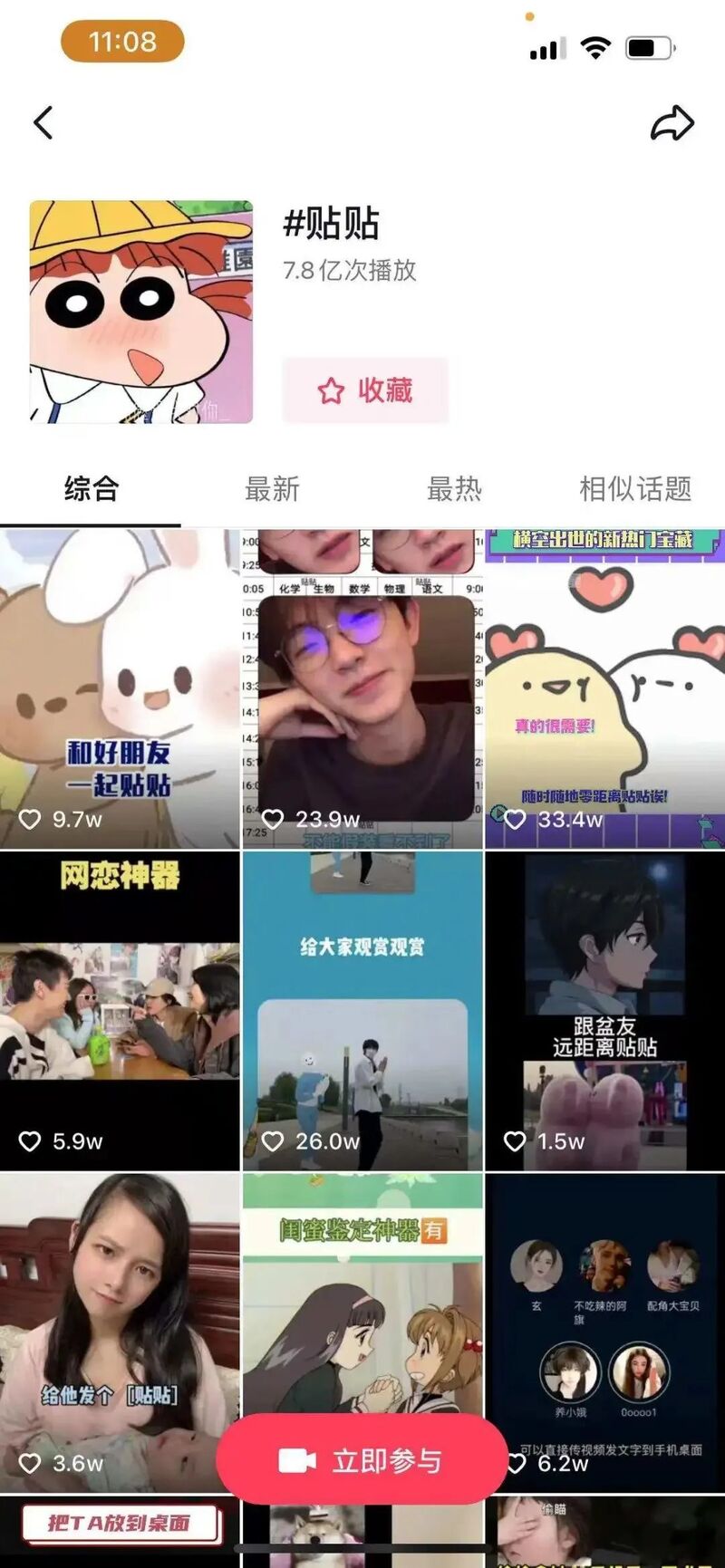Open the 给他发个贴贴 video
The height and width of the screenshot is (1568, 725).
click(x=120, y=1313)
